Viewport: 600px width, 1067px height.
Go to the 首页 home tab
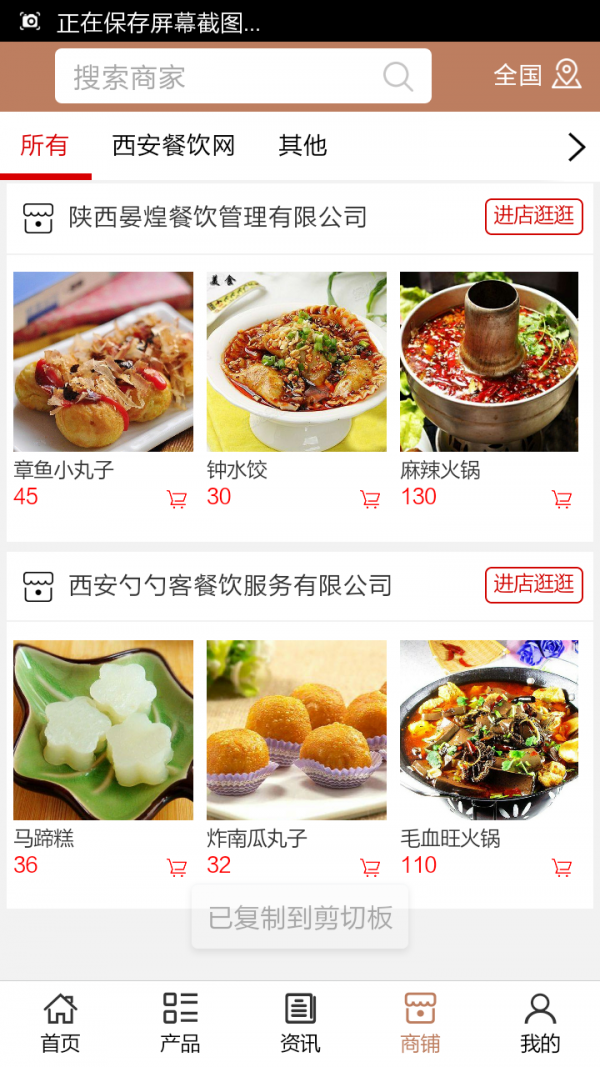(60, 1023)
